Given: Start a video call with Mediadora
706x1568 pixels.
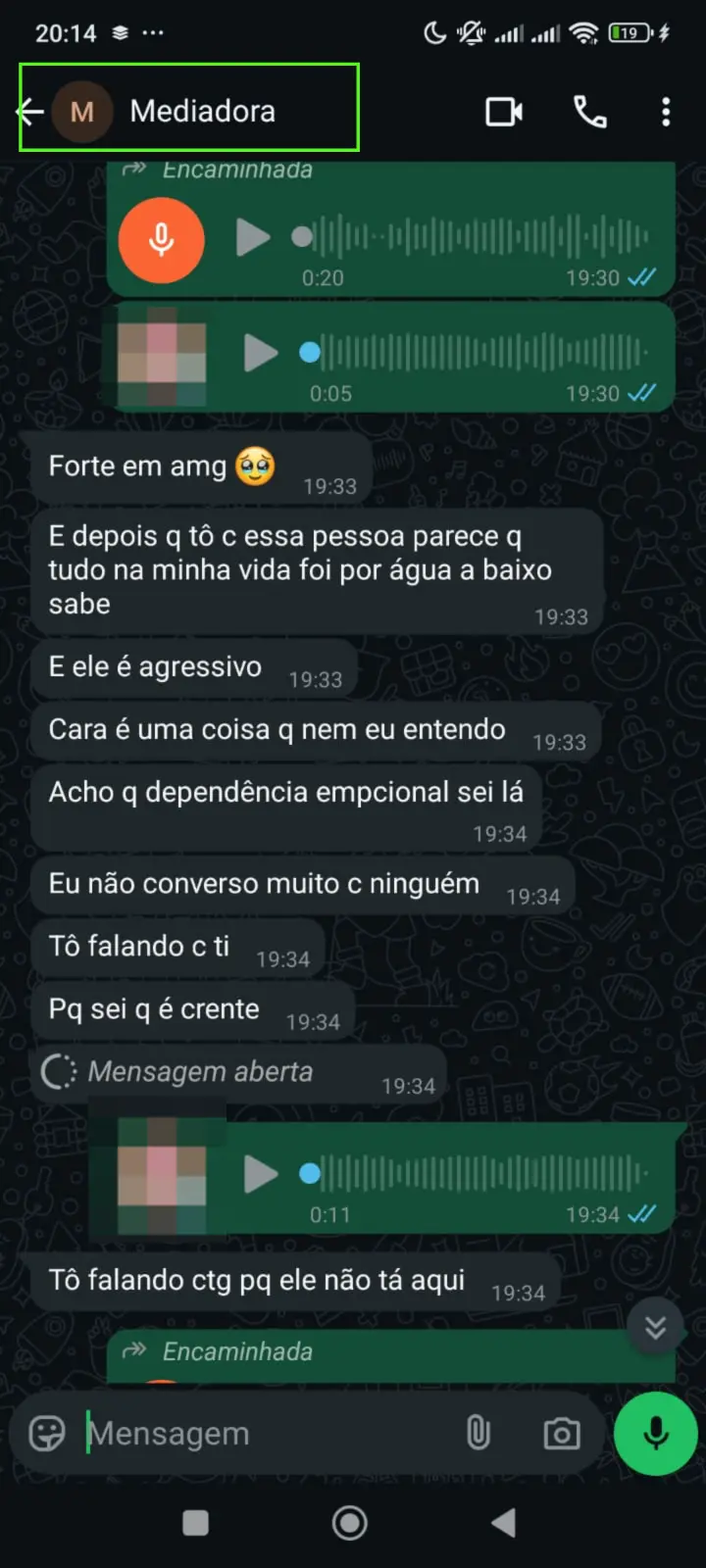Looking at the screenshot, I should pyautogui.click(x=504, y=112).
